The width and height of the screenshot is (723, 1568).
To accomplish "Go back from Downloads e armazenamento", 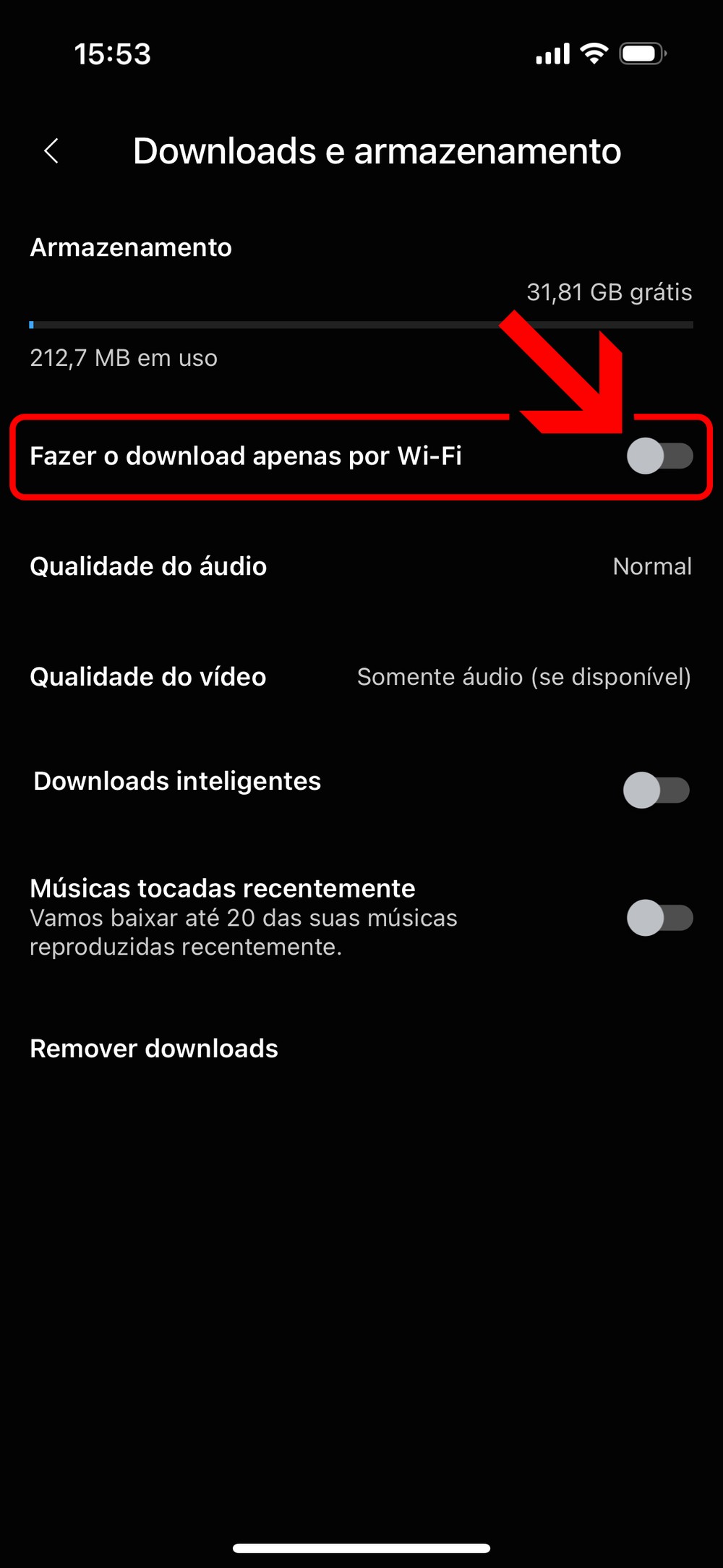I will tap(51, 151).
